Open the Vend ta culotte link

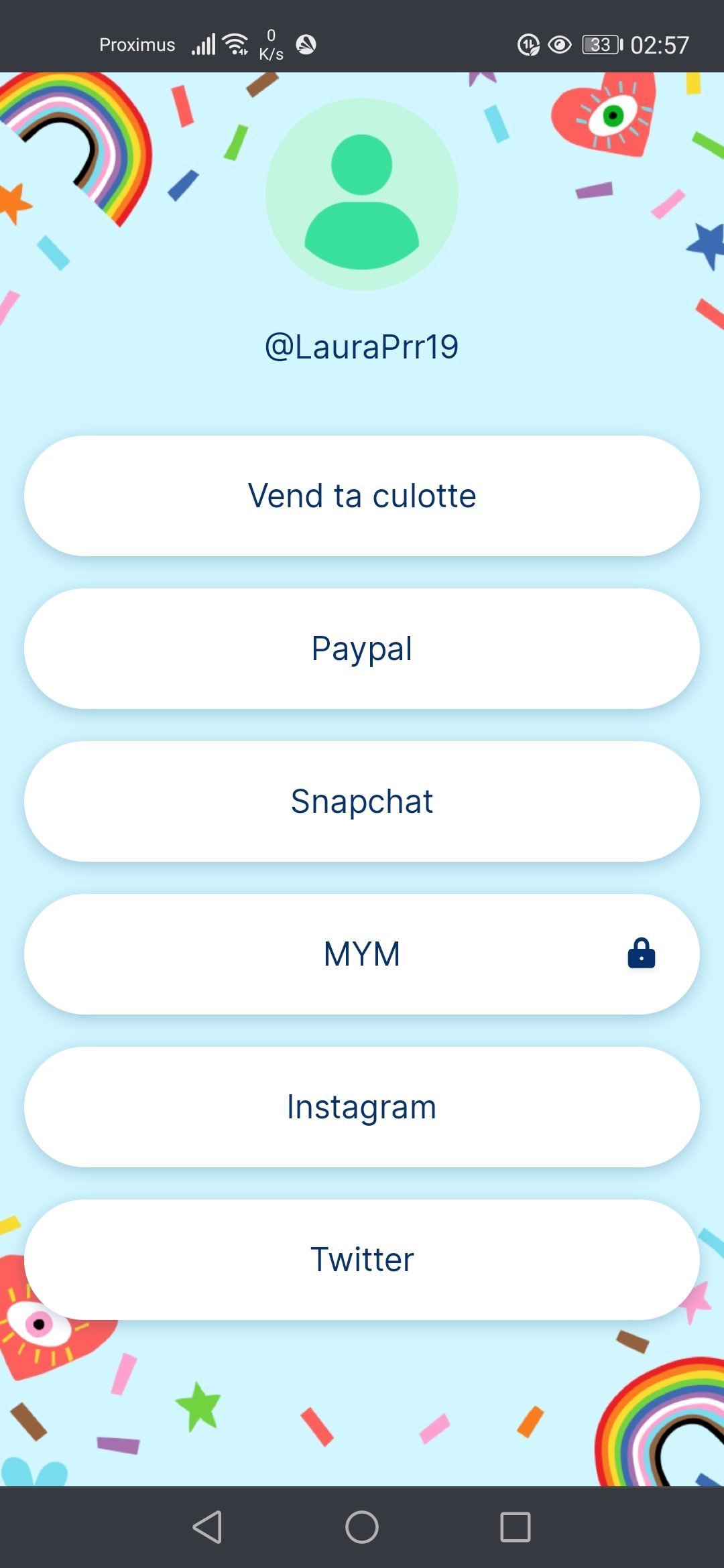362,496
